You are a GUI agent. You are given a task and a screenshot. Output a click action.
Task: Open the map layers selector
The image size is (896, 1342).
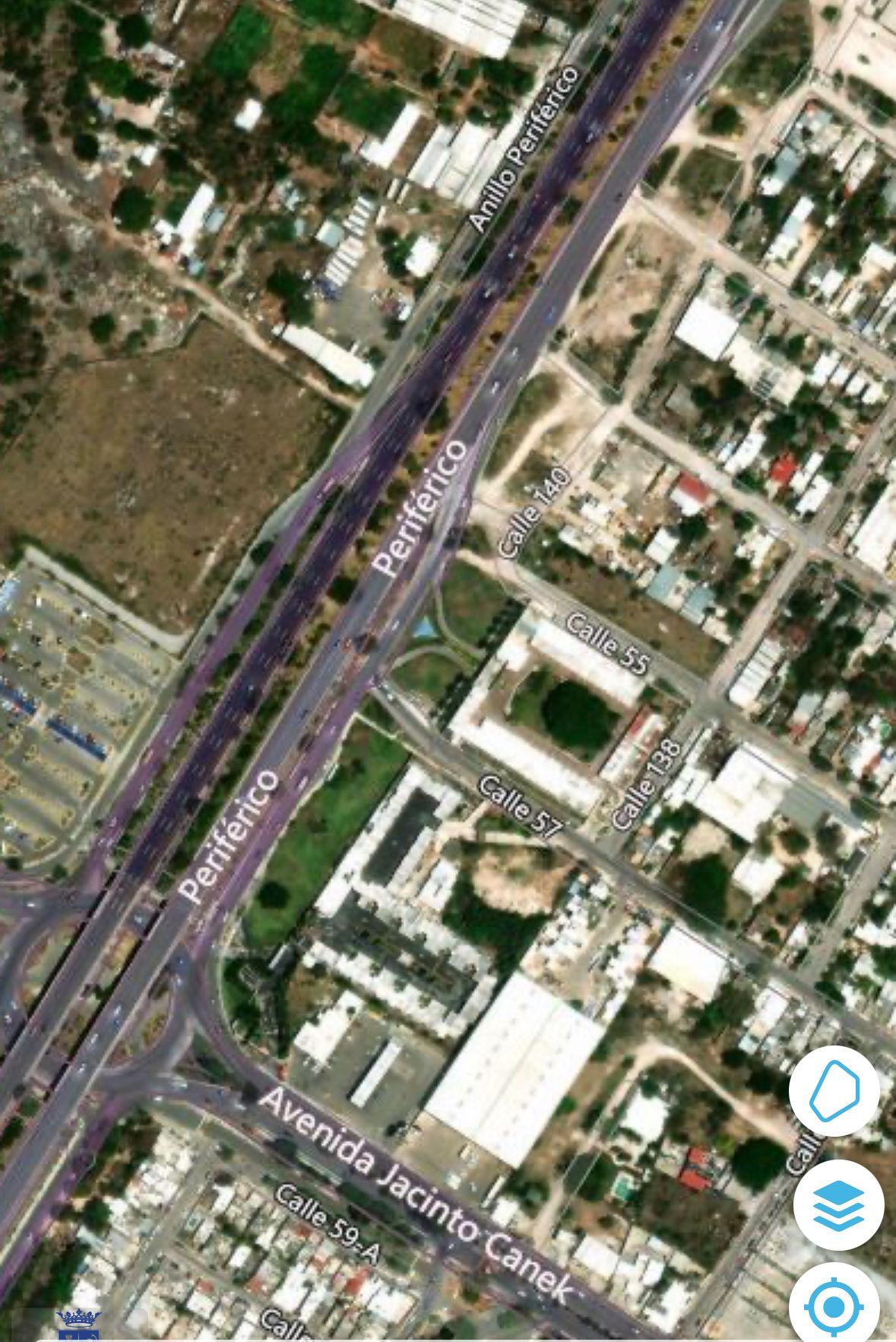point(838,1204)
